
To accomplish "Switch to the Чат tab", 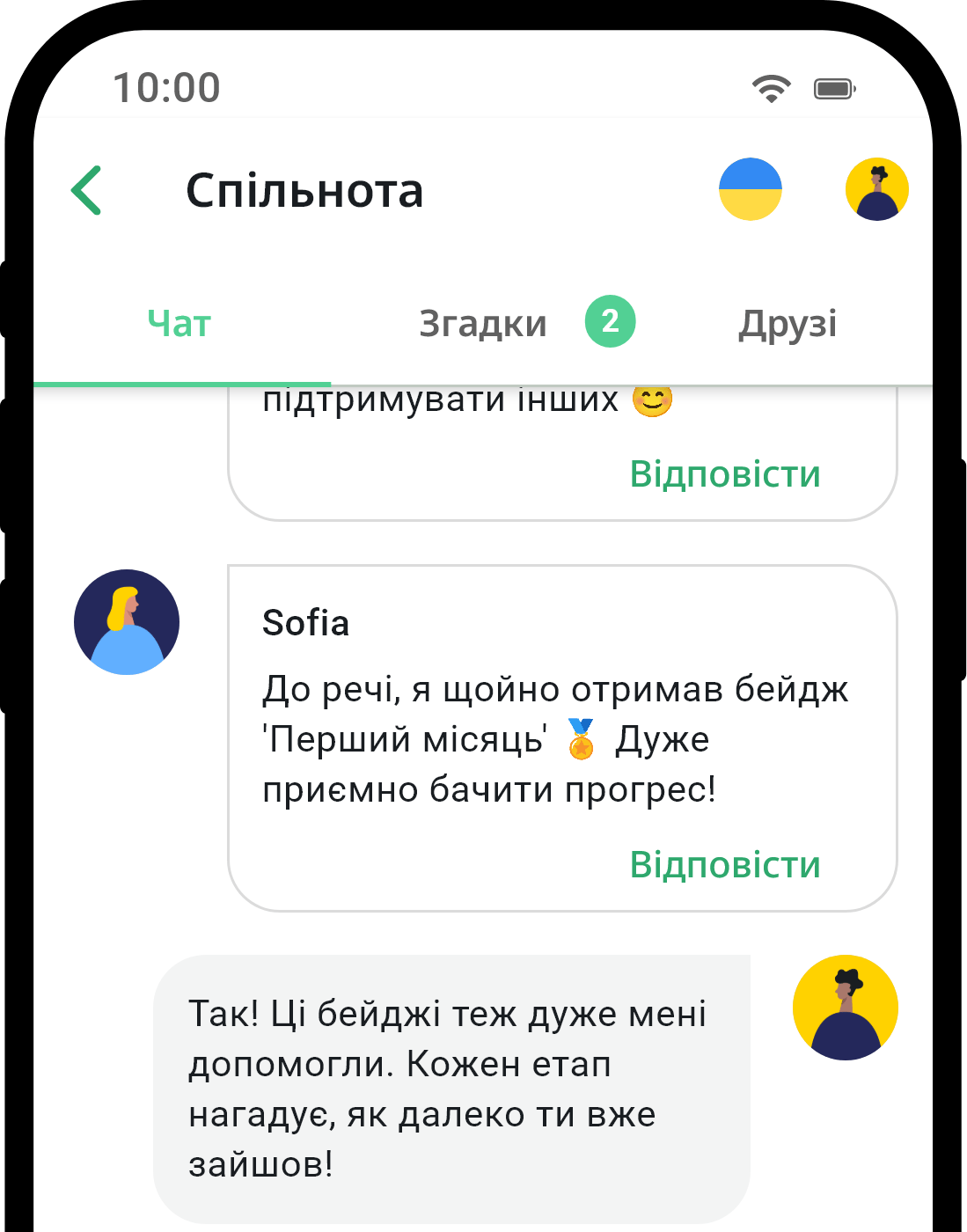I will coord(179,324).
